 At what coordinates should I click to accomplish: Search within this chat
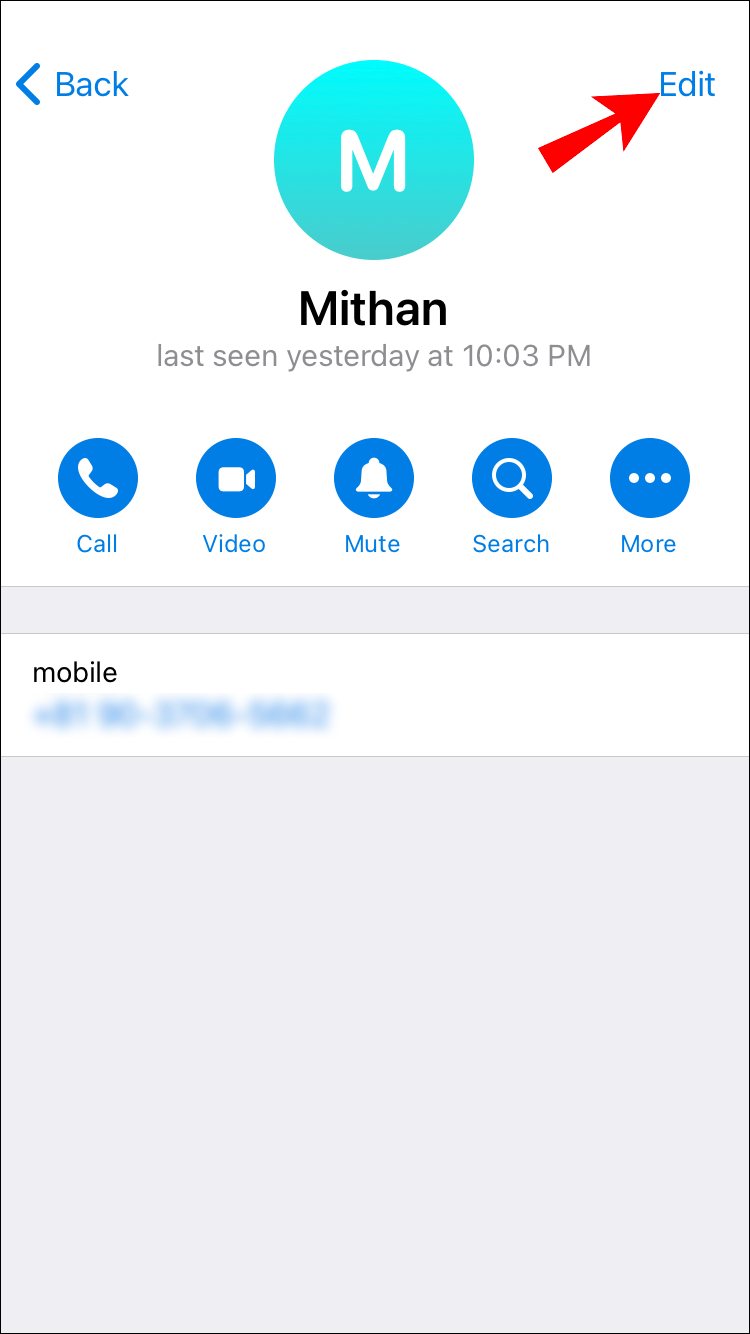pyautogui.click(x=511, y=479)
